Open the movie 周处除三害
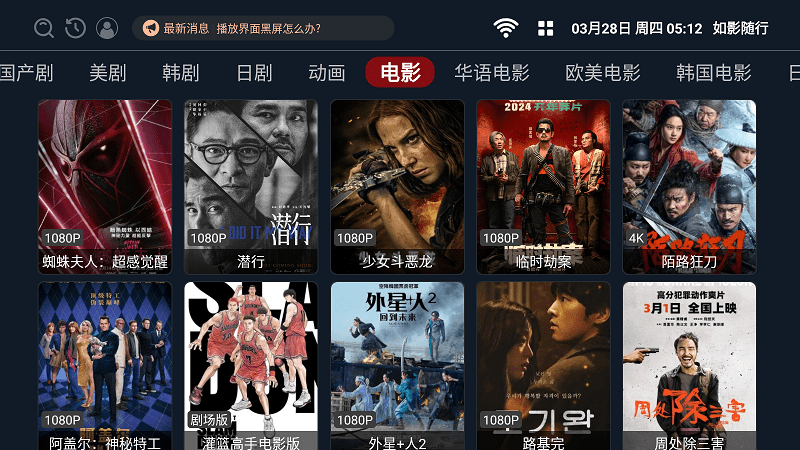Screen dimensions: 800x450 click(x=689, y=366)
